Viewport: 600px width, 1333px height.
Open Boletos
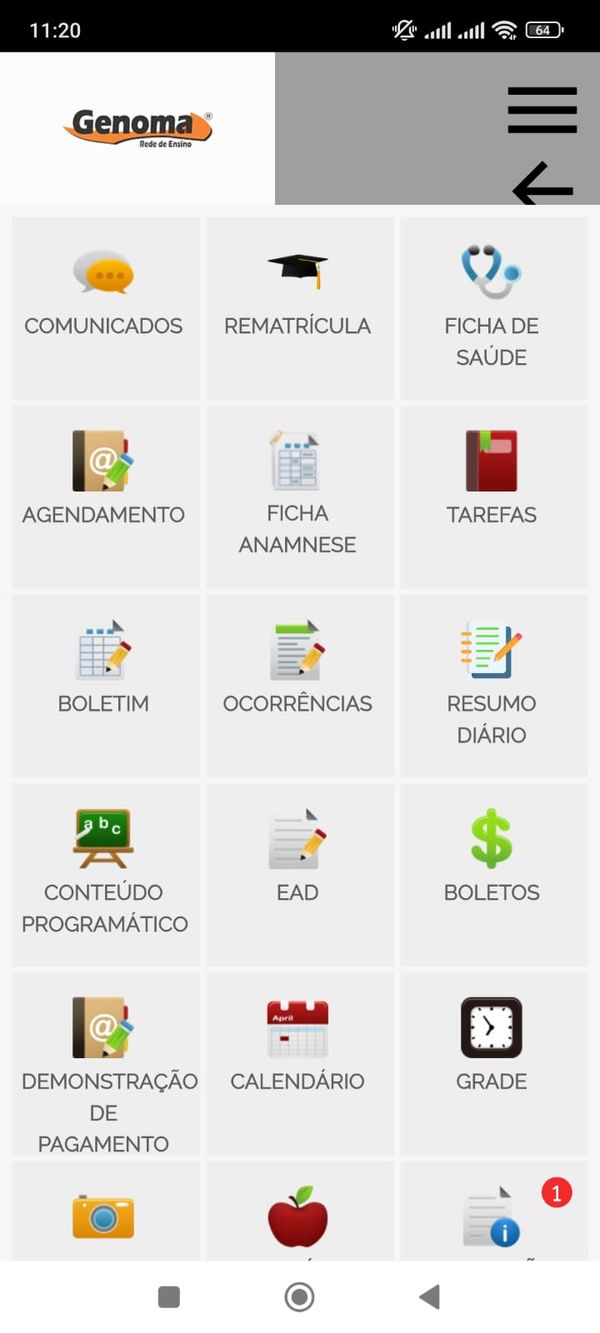click(494, 875)
